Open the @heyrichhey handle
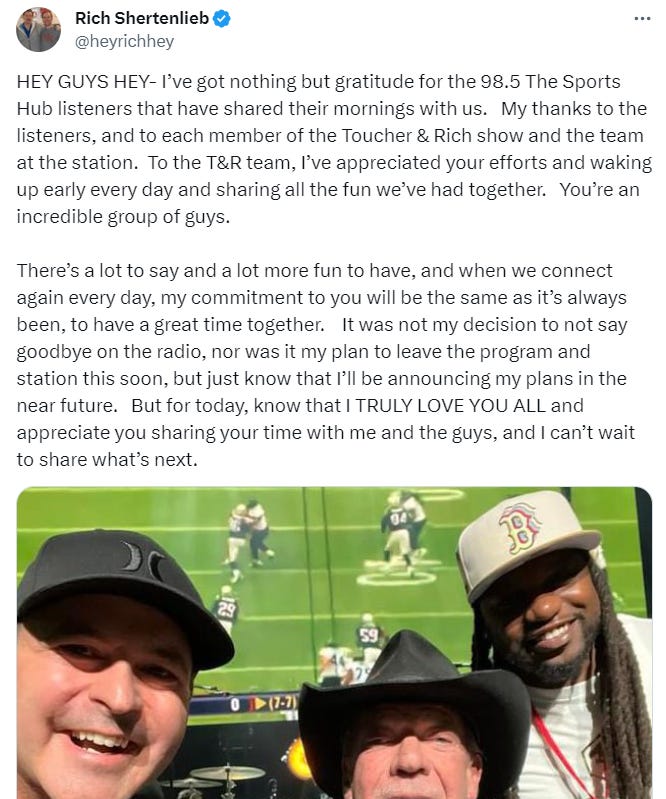666x799 pixels. [124, 41]
